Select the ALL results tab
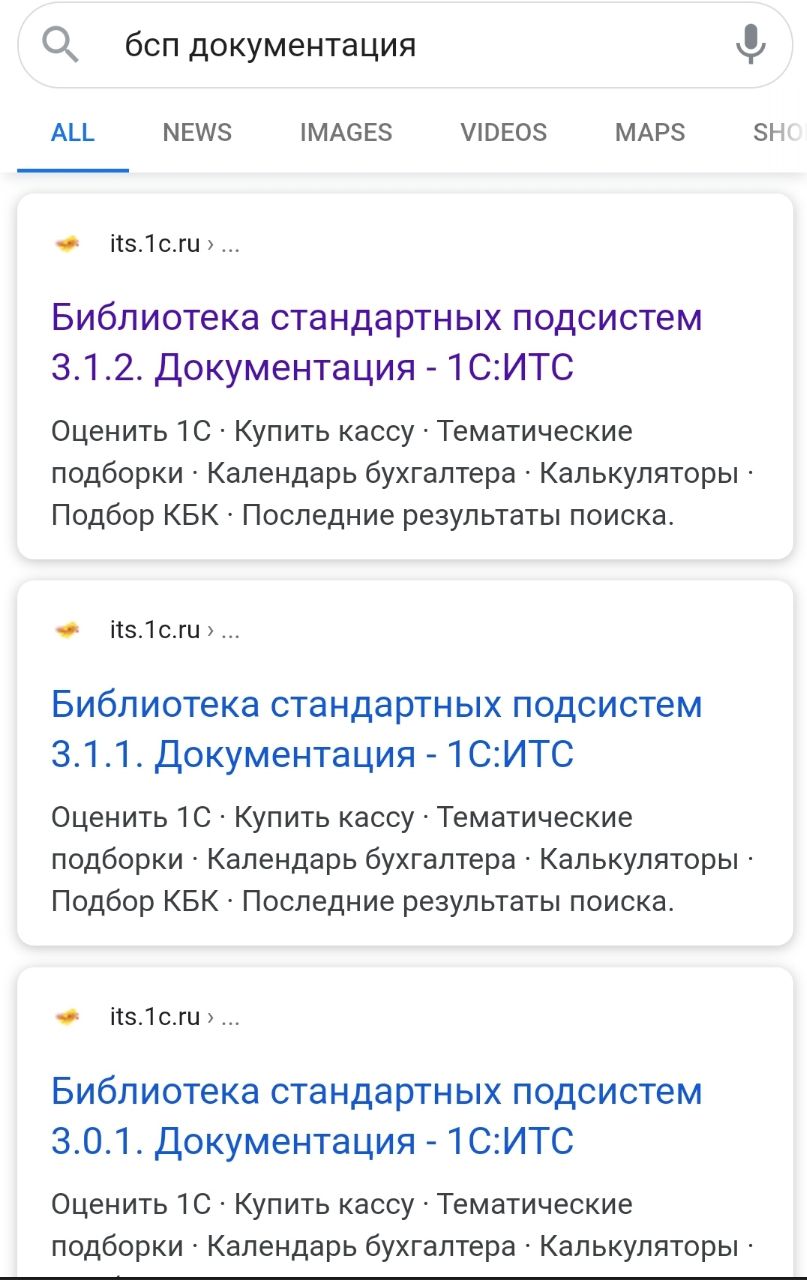This screenshot has height=1280, width=807. pyautogui.click(x=73, y=133)
